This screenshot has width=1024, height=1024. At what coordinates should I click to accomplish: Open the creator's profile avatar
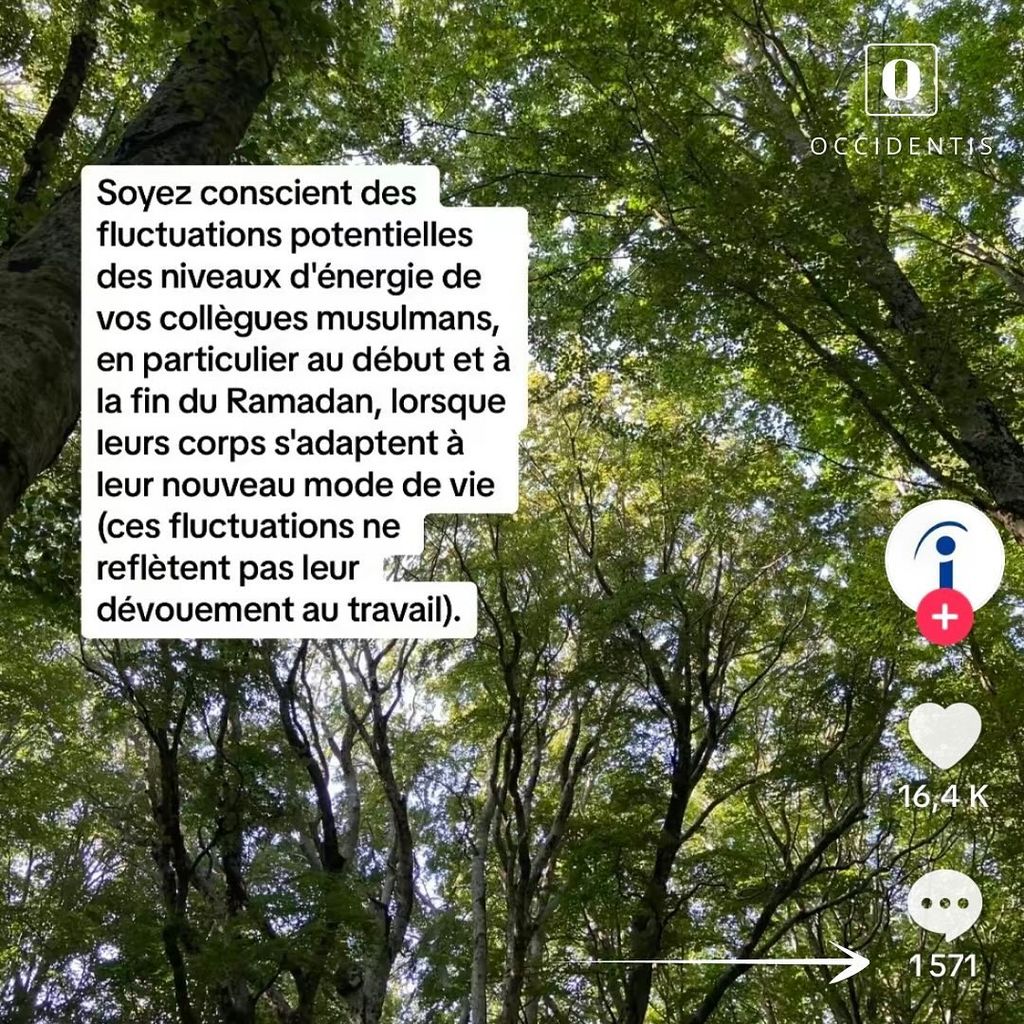tap(944, 555)
